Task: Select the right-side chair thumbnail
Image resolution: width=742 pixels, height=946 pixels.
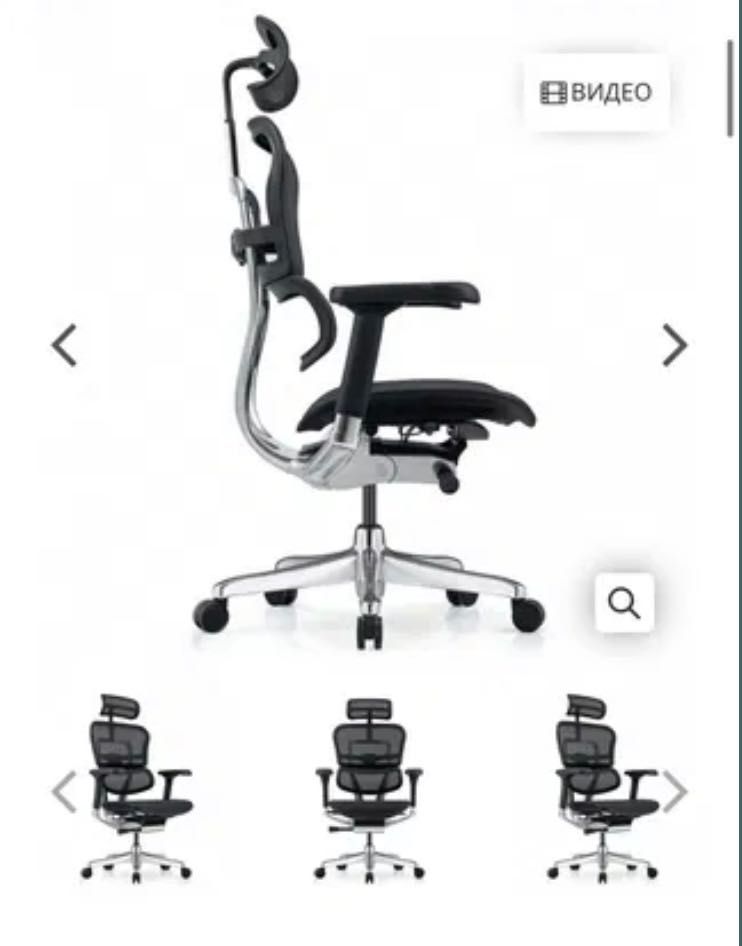Action: [600, 789]
